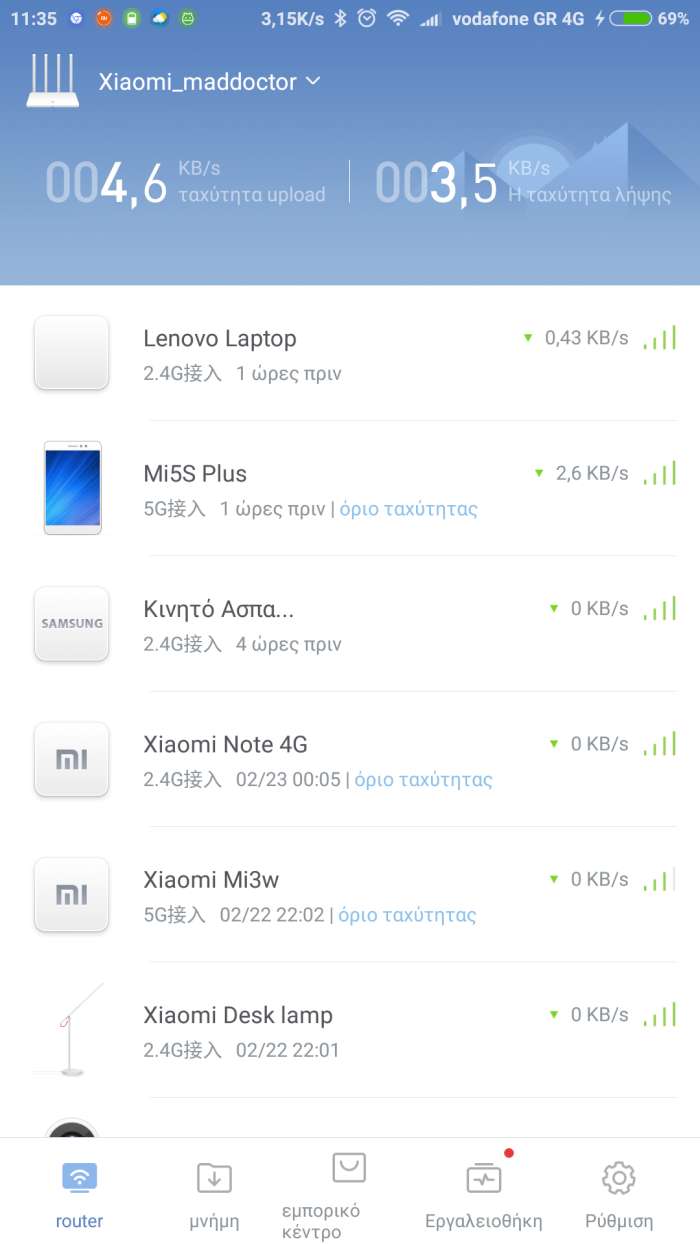Viewport: 700px width, 1244px height.
Task: Open the Εργαλειοθήκη tab
Action: pyautogui.click(x=484, y=1195)
